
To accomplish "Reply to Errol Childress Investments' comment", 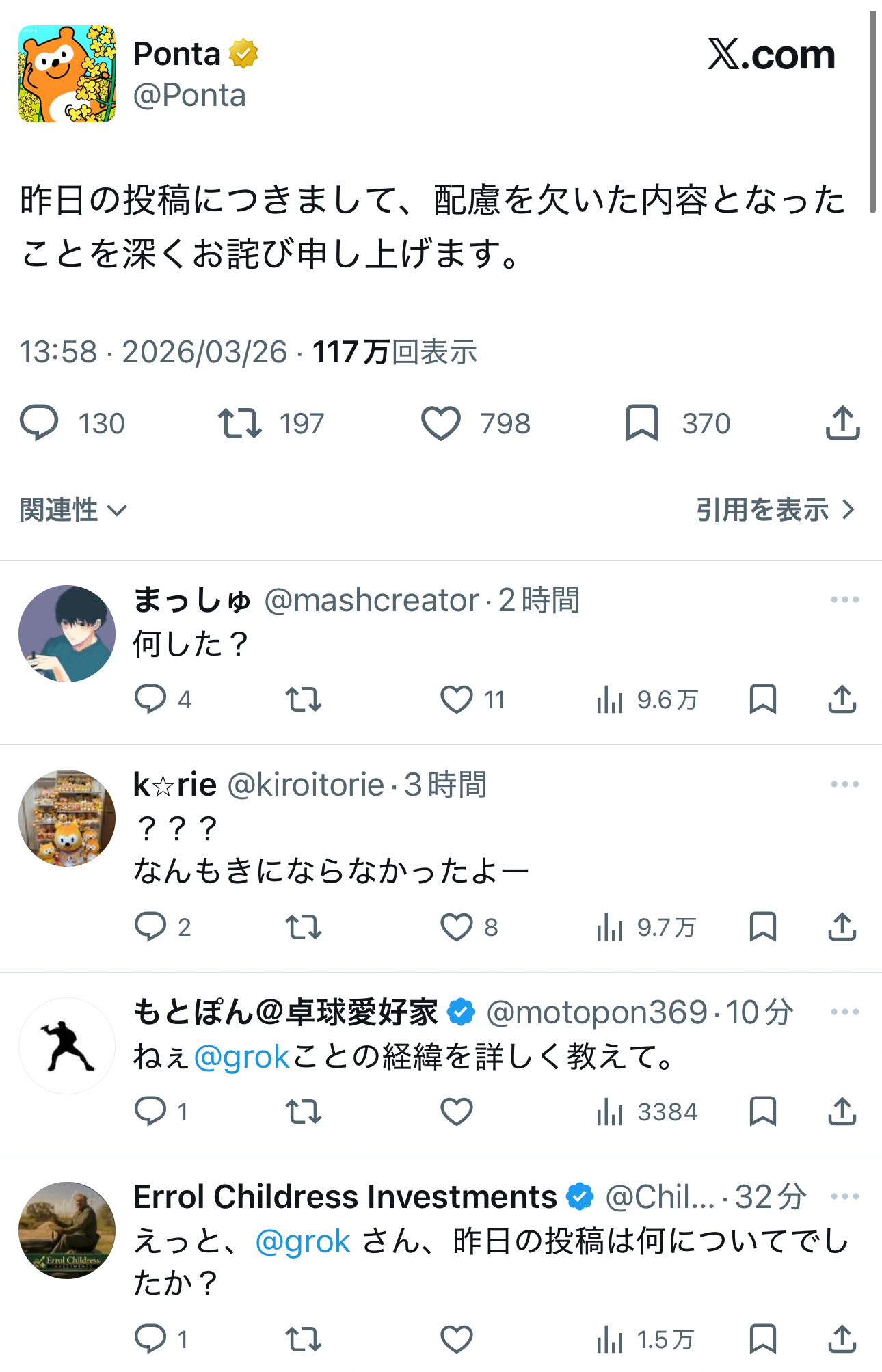I will click(150, 1339).
